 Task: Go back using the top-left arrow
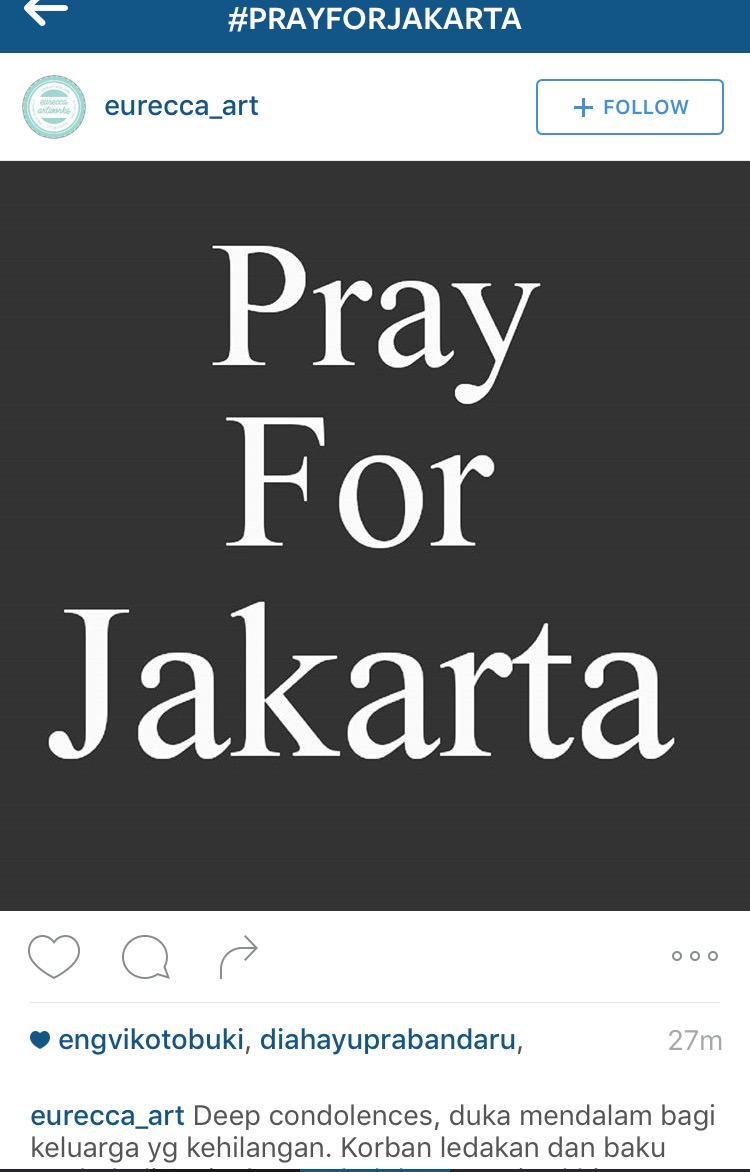pos(45,12)
